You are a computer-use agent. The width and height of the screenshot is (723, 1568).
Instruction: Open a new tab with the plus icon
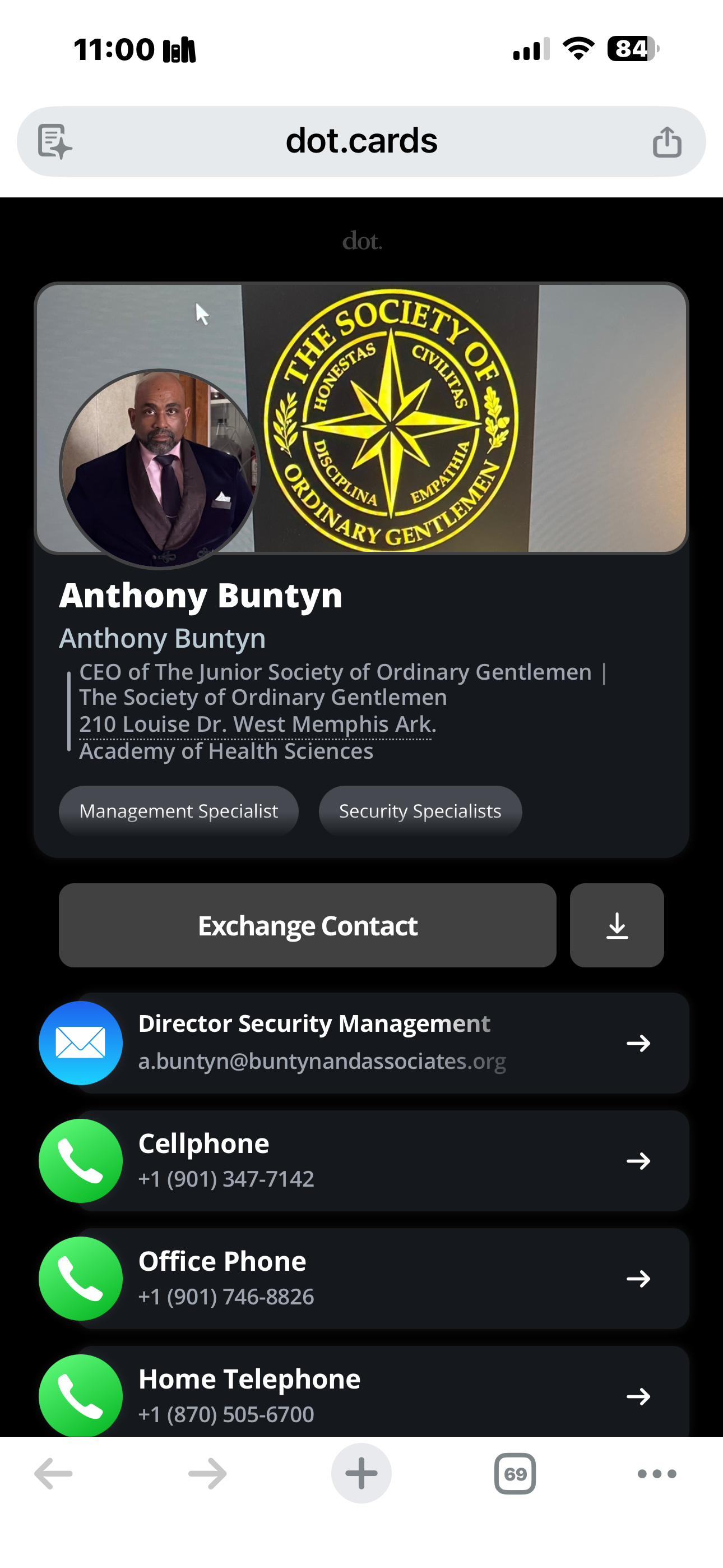[361, 1473]
